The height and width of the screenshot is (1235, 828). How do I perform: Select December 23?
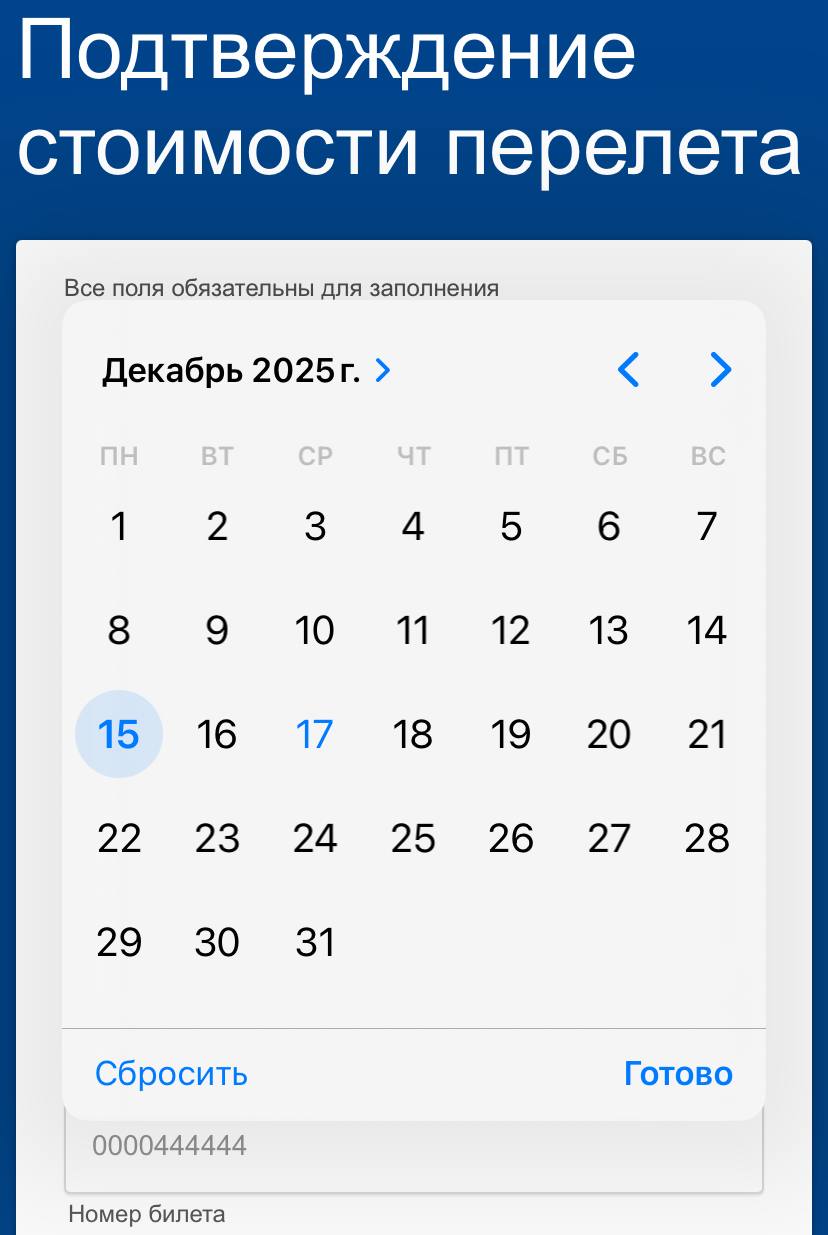217,838
